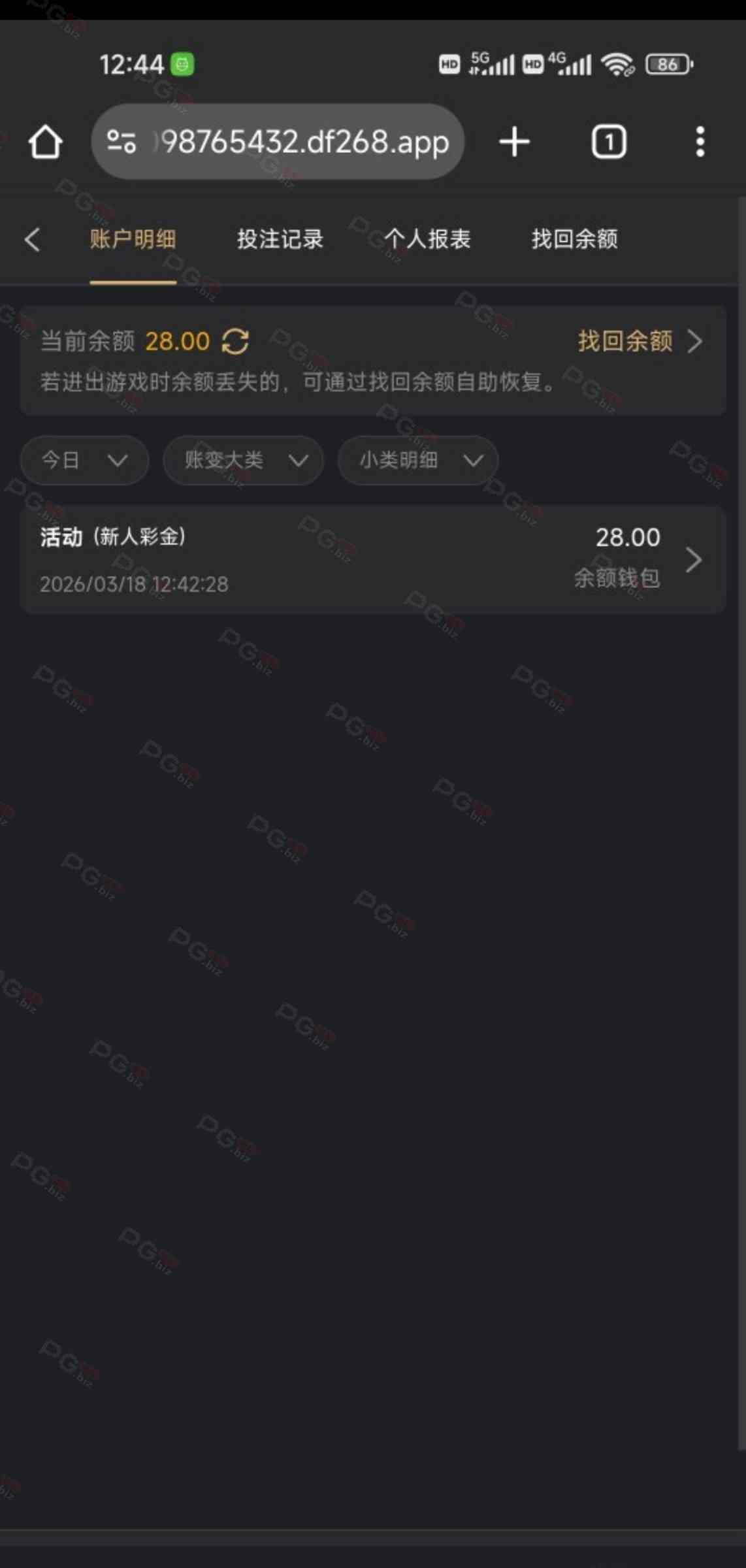Open the tab switcher showing 1
Image resolution: width=746 pixels, height=1568 pixels.
(609, 142)
